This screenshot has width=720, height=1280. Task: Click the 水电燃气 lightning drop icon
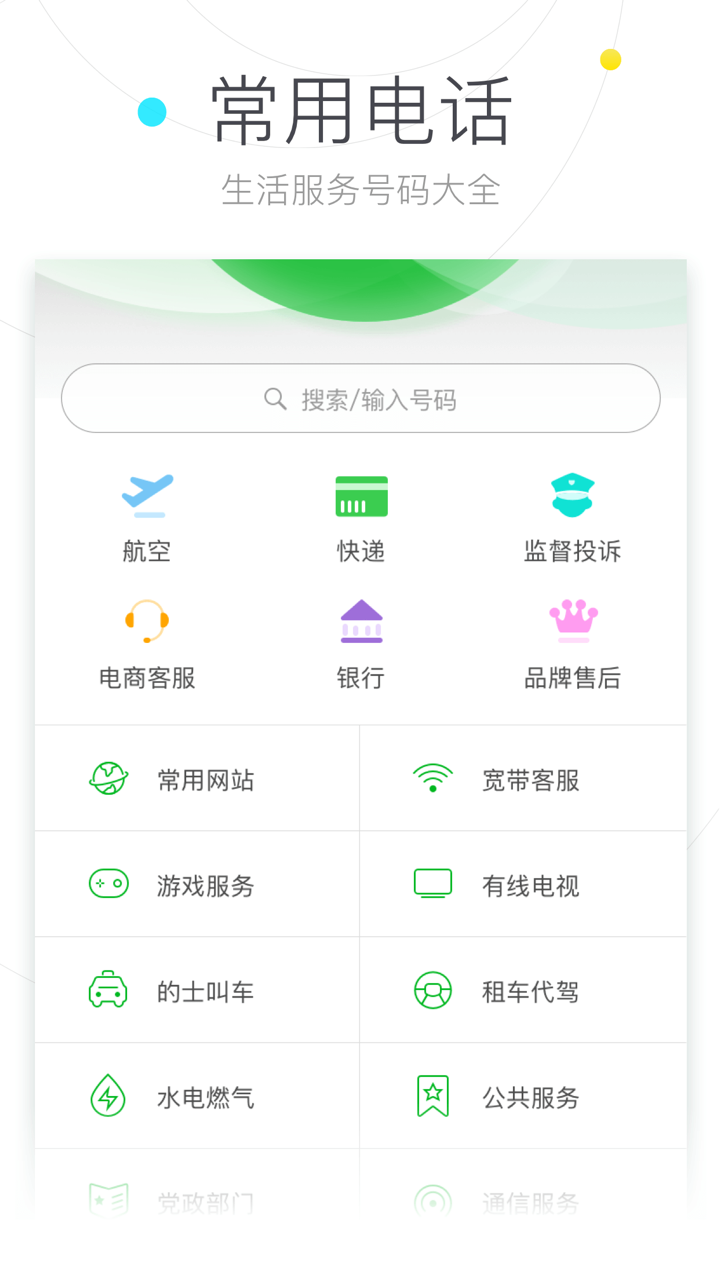pyautogui.click(x=107, y=1096)
